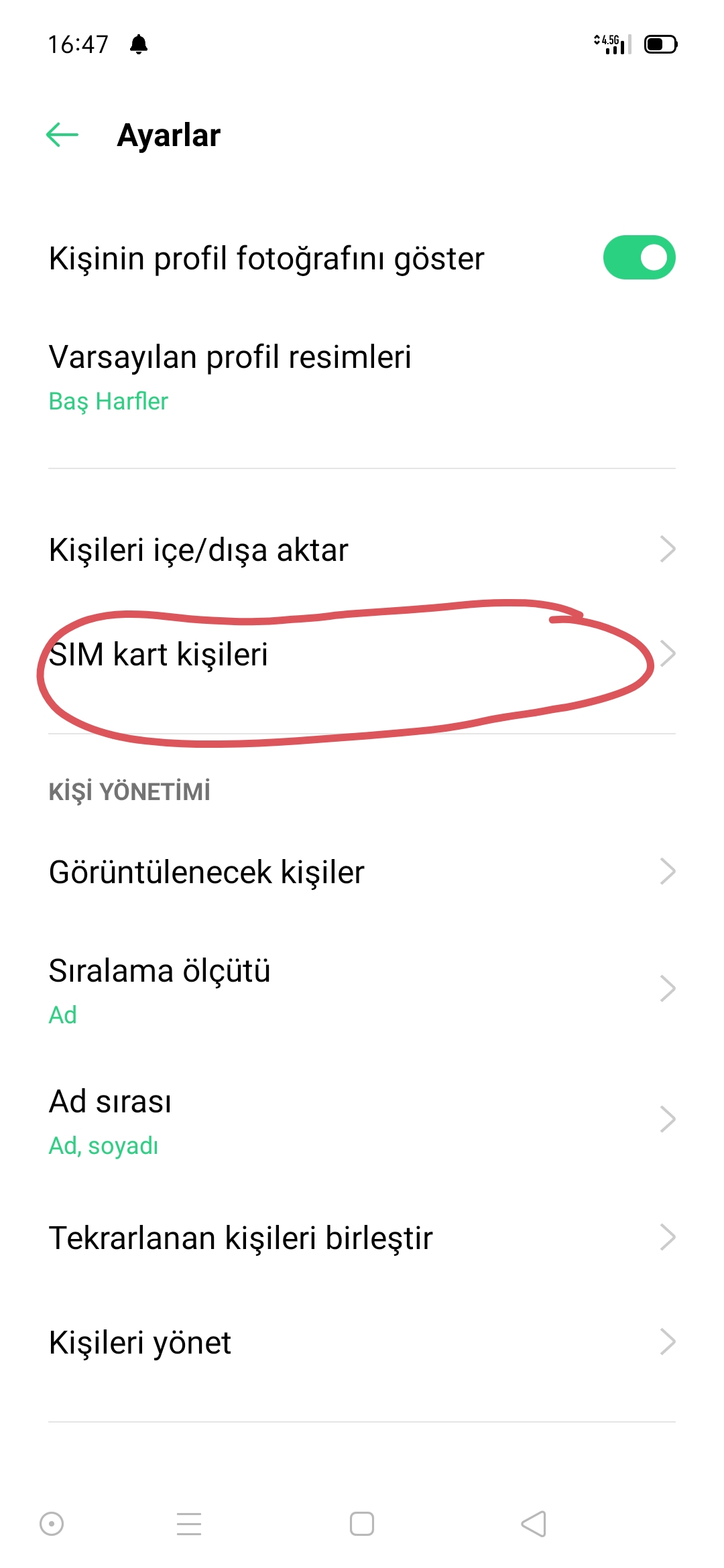Open Kişileri yönet
The height and width of the screenshot is (1568, 724).
362,1342
